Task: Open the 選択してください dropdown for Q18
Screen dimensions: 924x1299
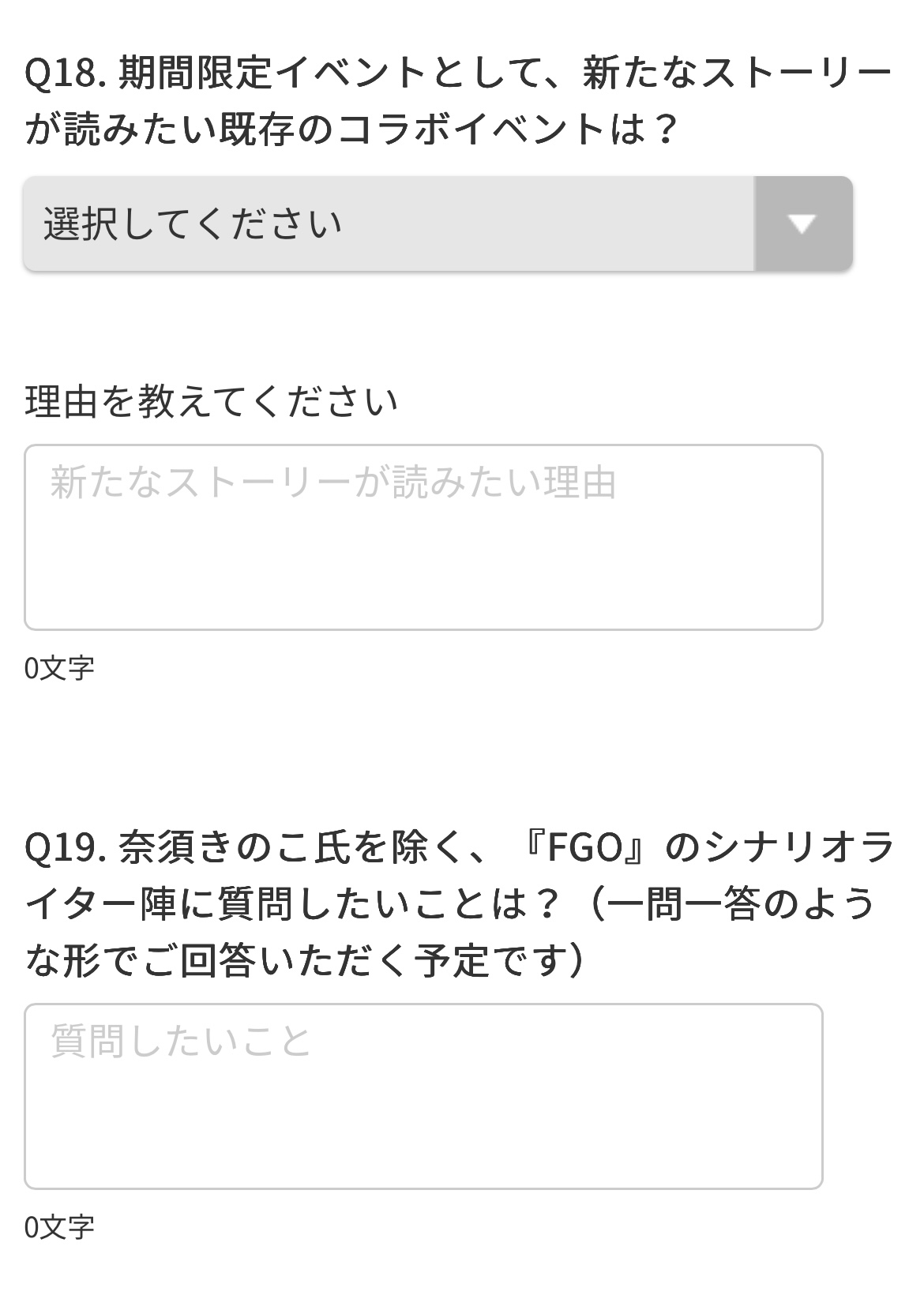Action: [x=438, y=224]
